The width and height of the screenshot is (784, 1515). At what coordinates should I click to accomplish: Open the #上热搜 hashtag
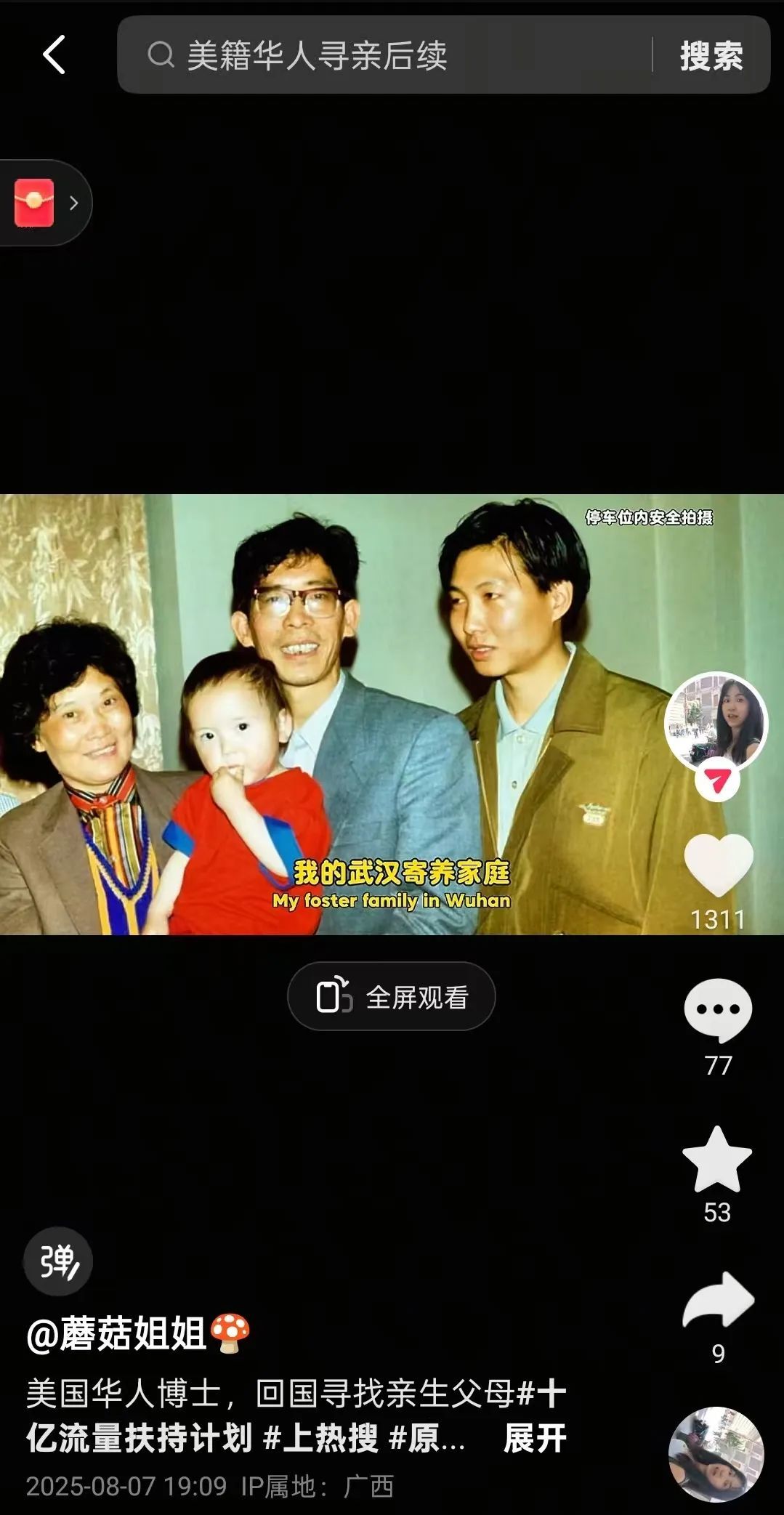[x=320, y=1438]
